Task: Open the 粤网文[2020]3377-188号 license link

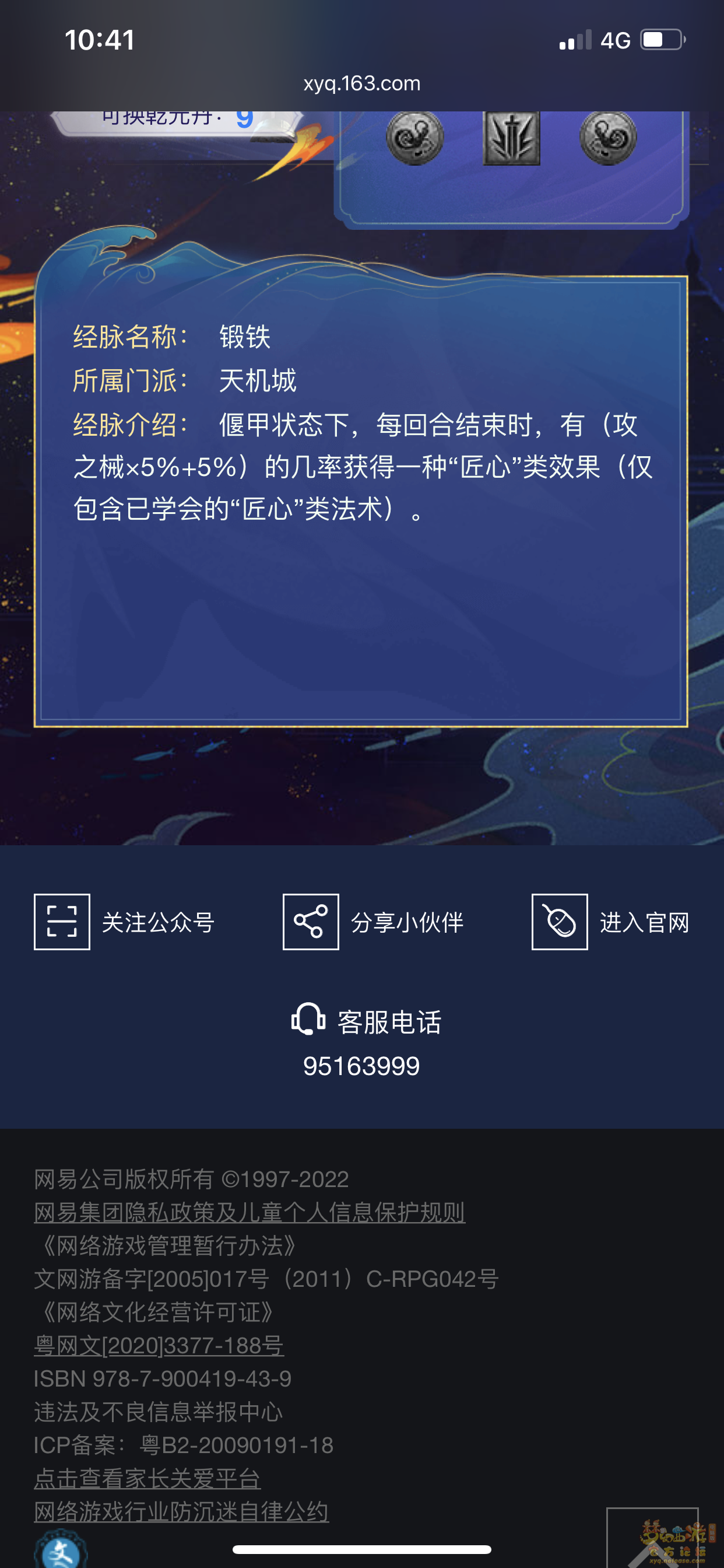Action: [159, 1345]
